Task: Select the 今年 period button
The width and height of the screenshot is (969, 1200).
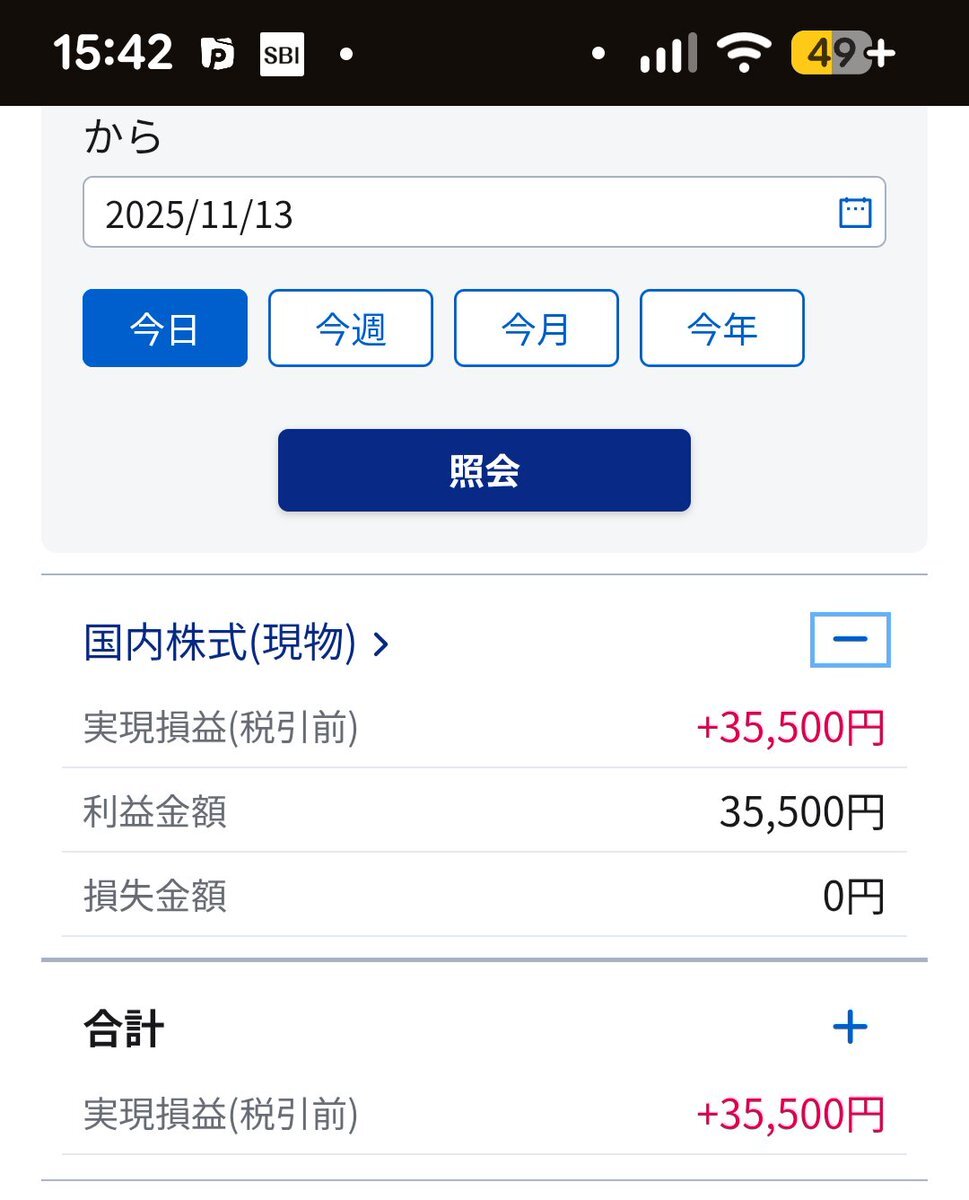Action: 721,328
